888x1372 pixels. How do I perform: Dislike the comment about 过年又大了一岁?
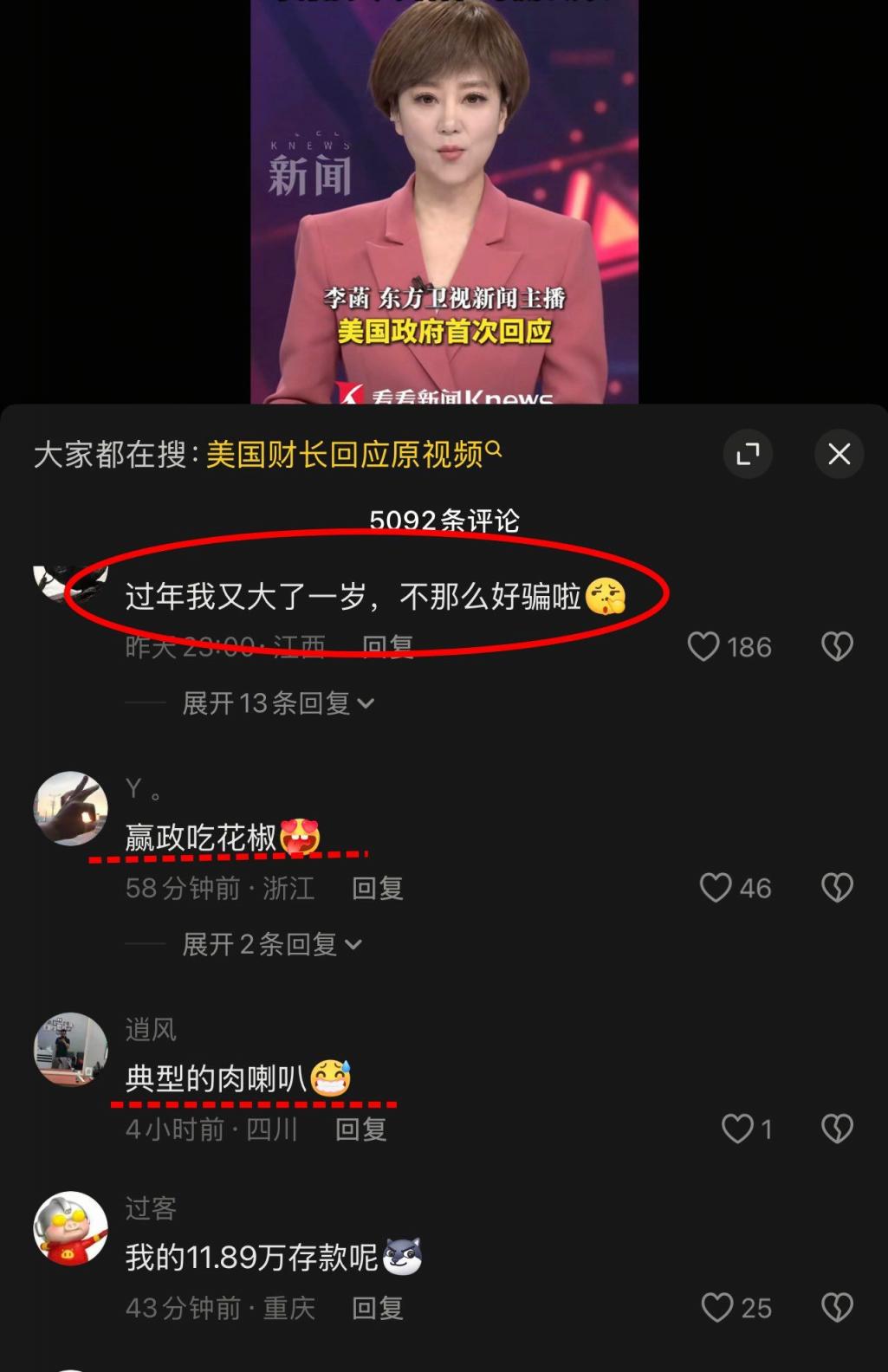837,647
